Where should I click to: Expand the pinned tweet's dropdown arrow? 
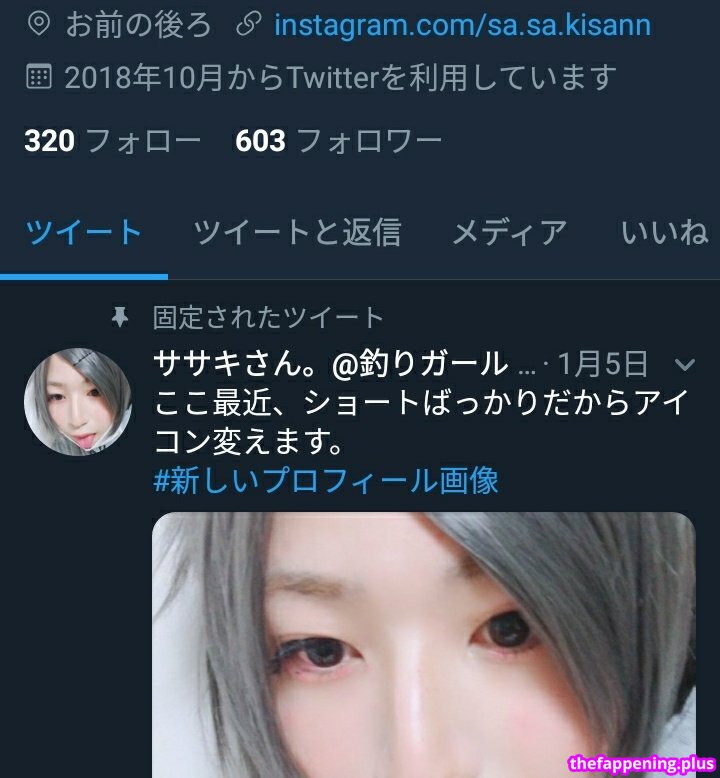[685, 365]
